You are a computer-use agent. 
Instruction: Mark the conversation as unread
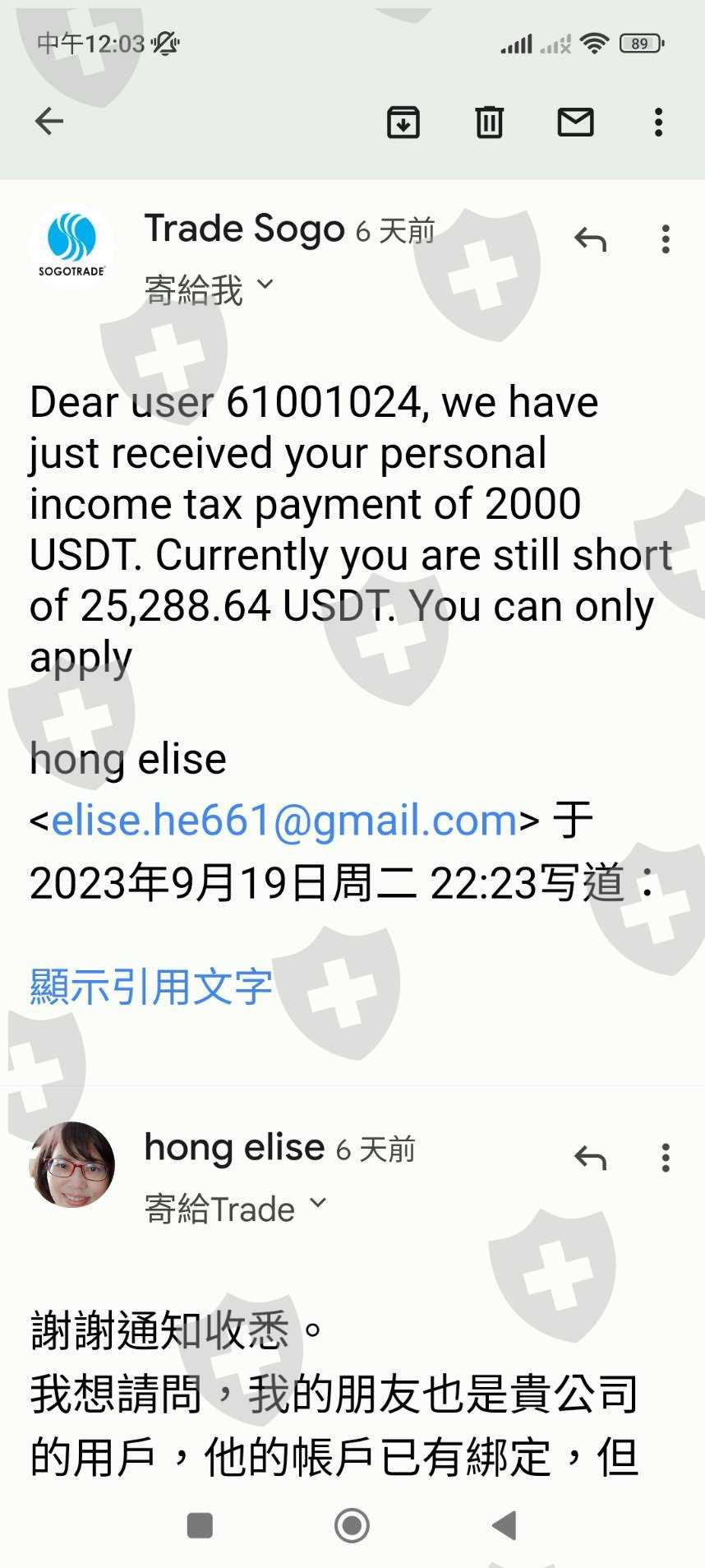[x=575, y=122]
